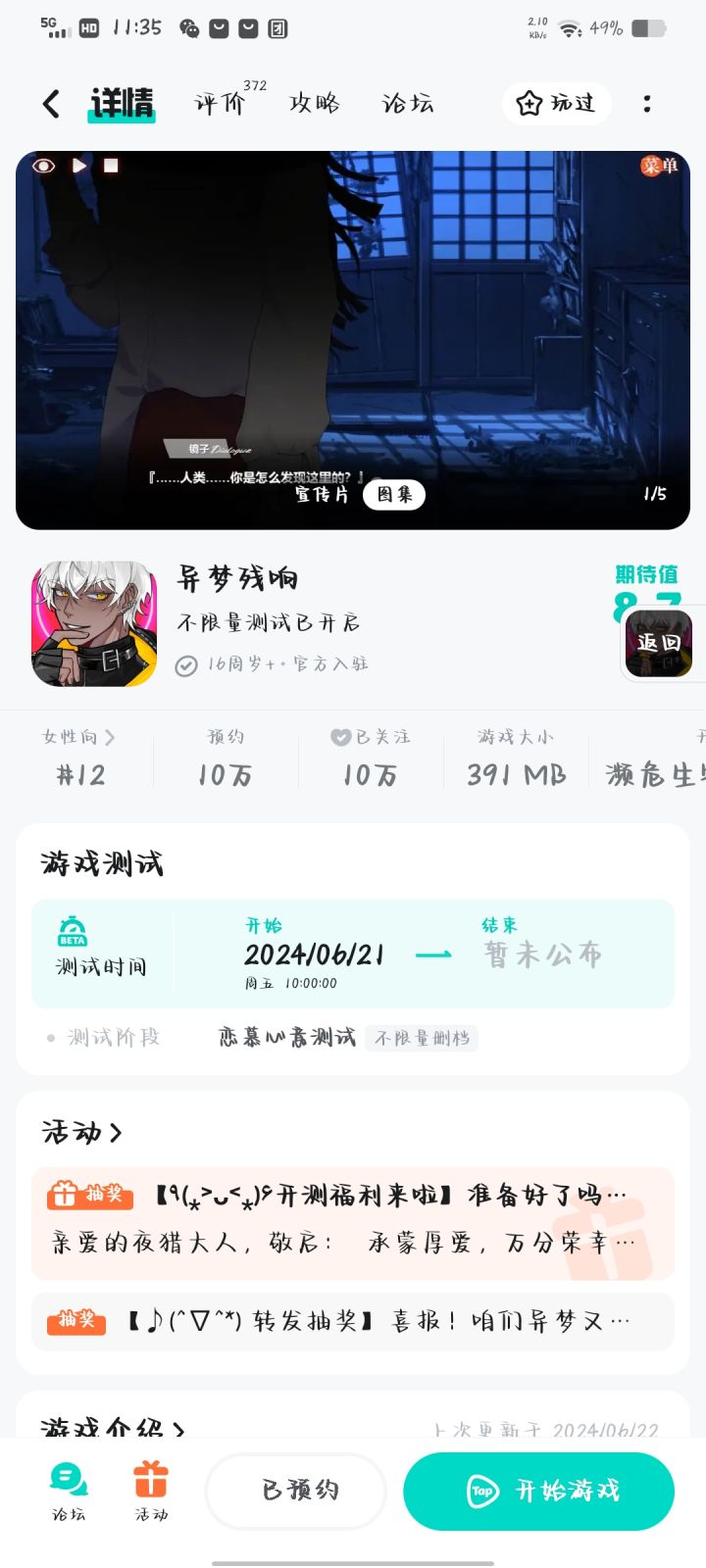The height and width of the screenshot is (1568, 706).
Task: Open the 开测福利来啦 lottery event
Action: 353,1222
